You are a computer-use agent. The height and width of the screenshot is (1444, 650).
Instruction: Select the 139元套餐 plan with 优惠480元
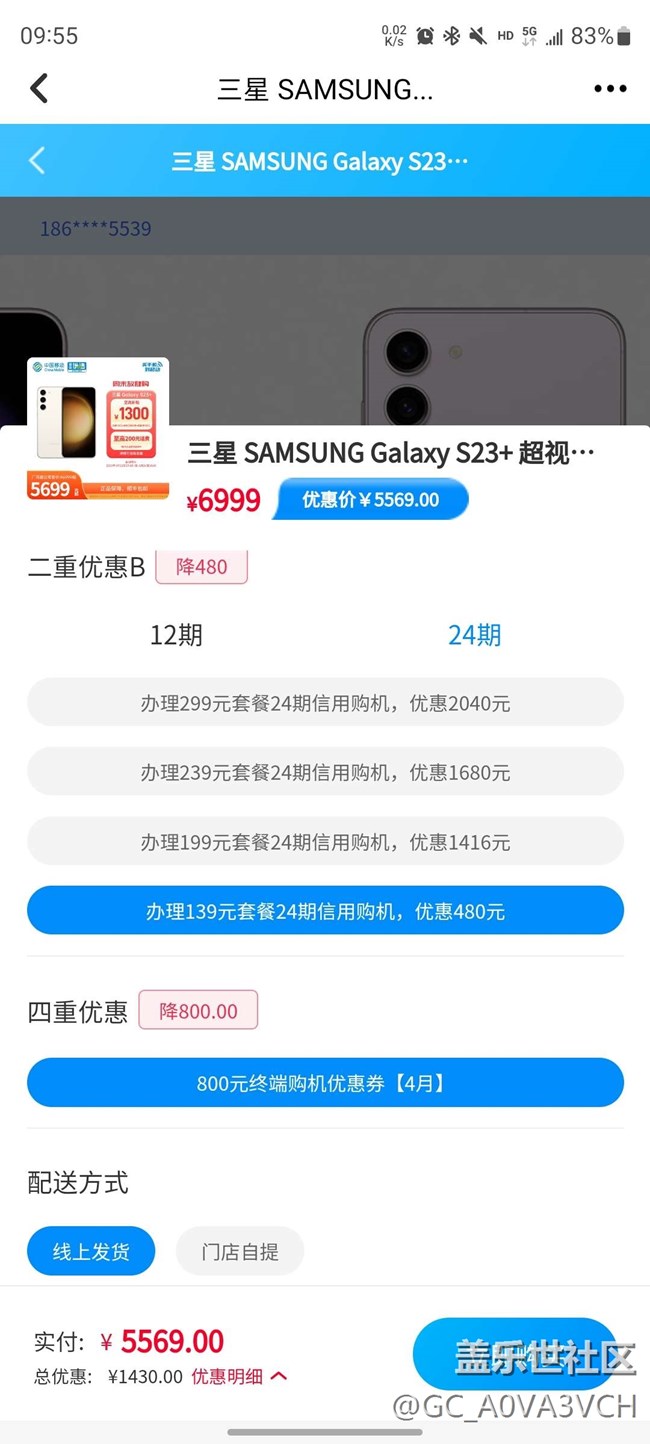point(325,911)
